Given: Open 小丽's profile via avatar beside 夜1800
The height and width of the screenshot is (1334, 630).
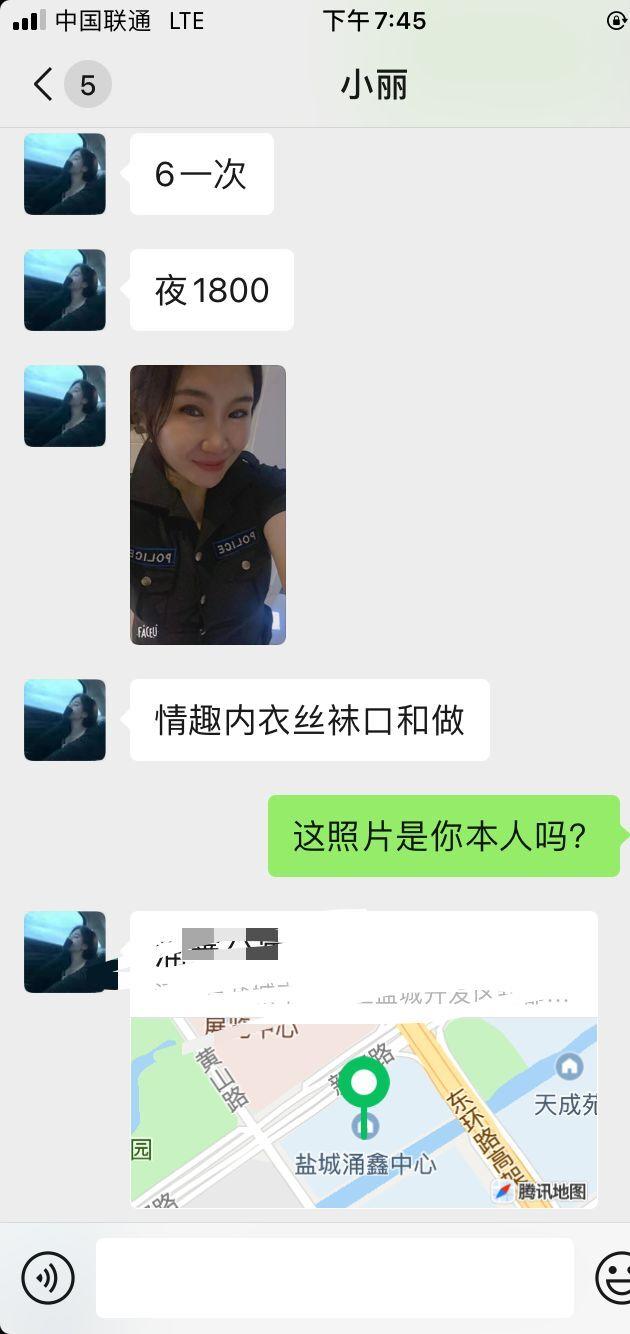Looking at the screenshot, I should (x=65, y=290).
